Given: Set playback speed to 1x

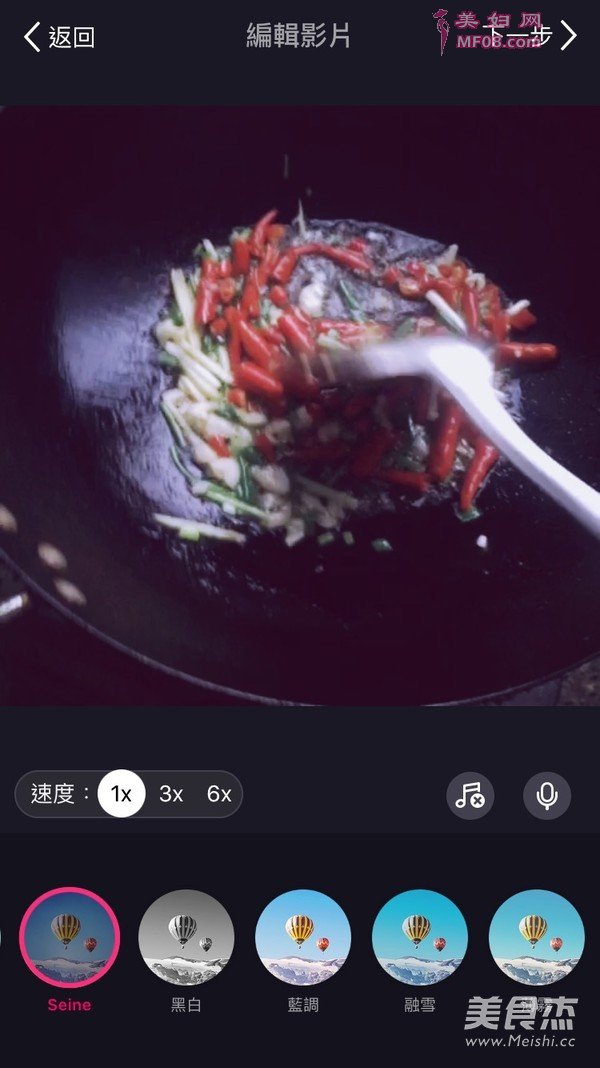Looking at the screenshot, I should (122, 795).
